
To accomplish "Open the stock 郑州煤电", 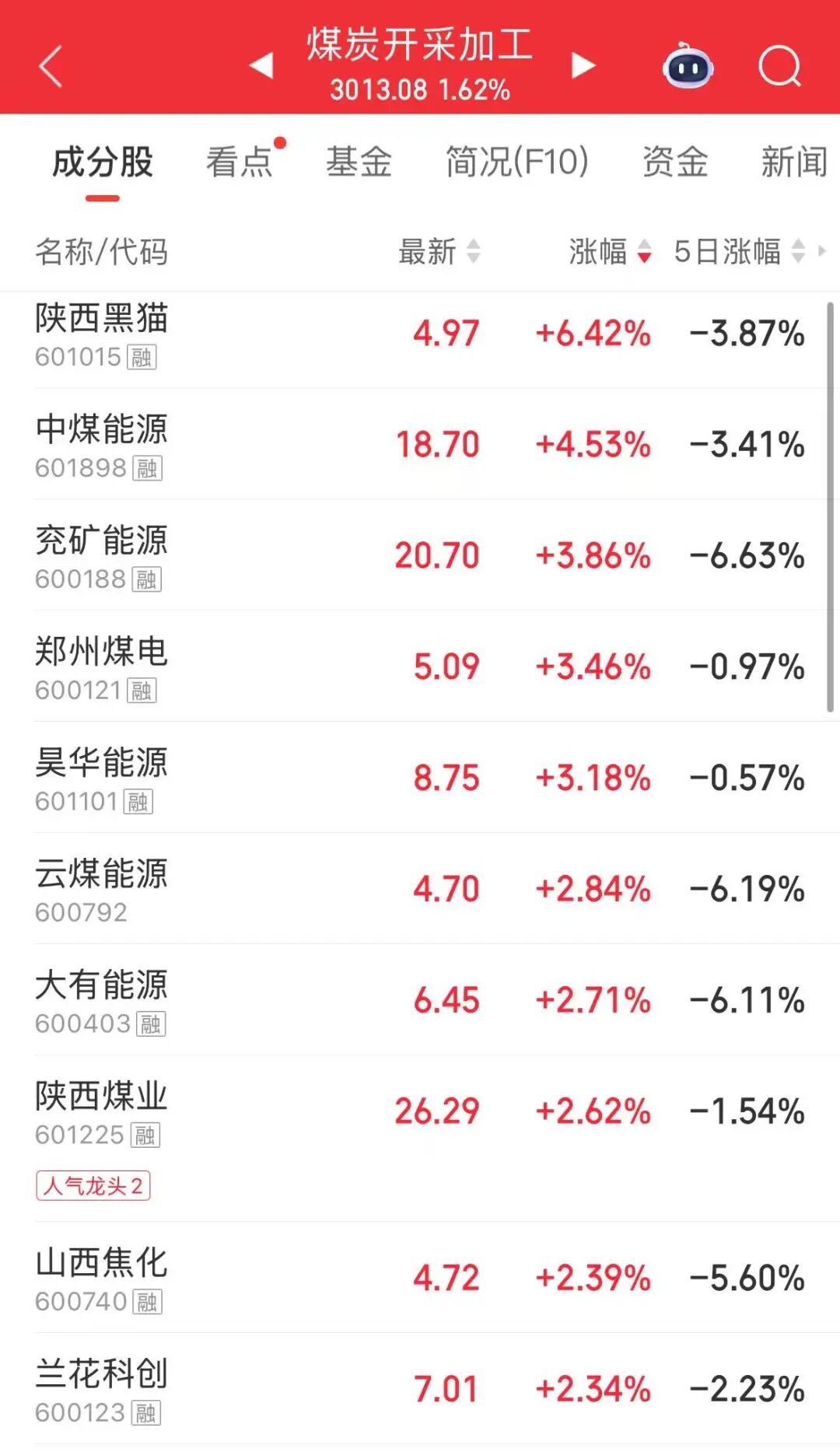I will tap(102, 667).
